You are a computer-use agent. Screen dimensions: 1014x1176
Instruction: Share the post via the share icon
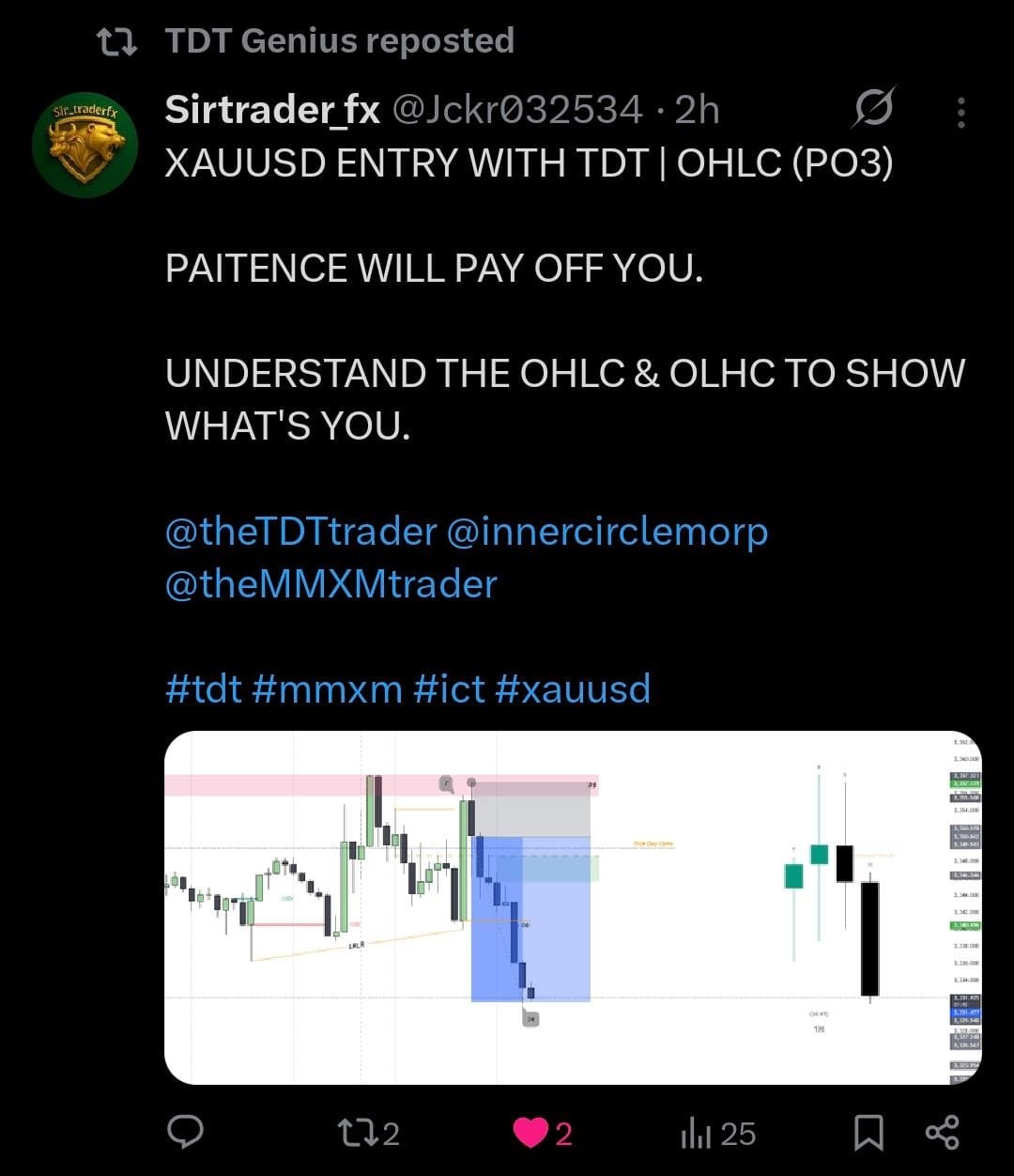(x=942, y=1133)
